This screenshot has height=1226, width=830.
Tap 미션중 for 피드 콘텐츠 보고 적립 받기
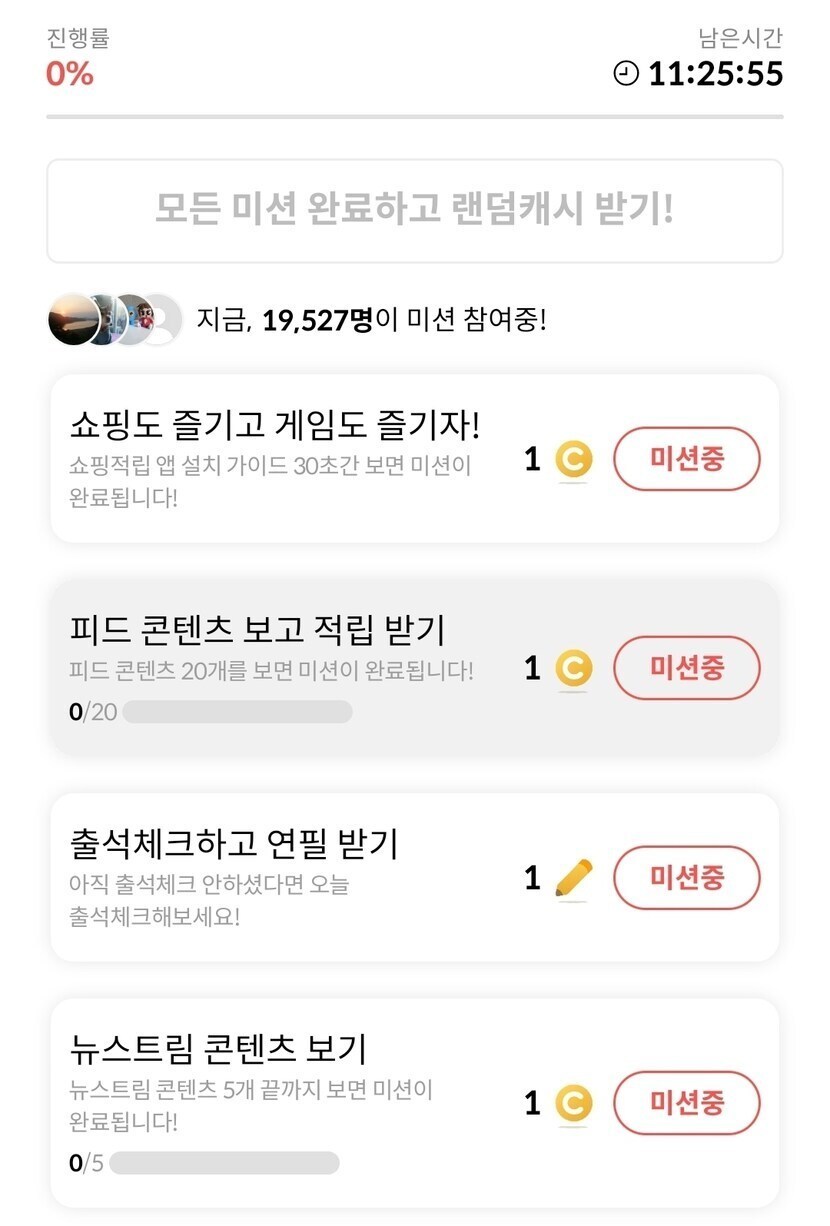686,668
